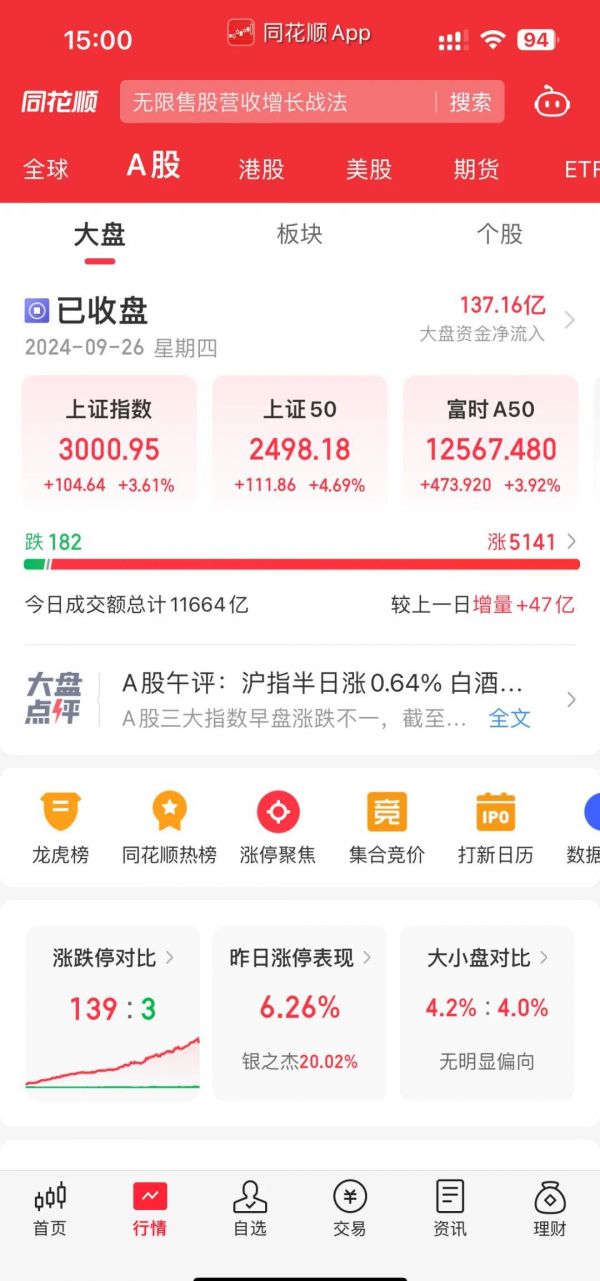This screenshot has width=600, height=1281.
Task: Read the full A股午评 article via 全文
Action: click(x=509, y=718)
